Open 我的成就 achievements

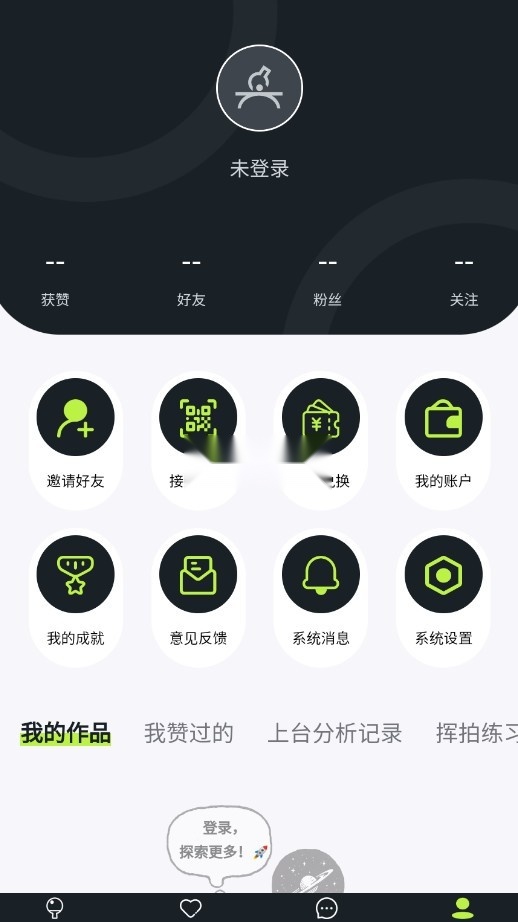(76, 597)
